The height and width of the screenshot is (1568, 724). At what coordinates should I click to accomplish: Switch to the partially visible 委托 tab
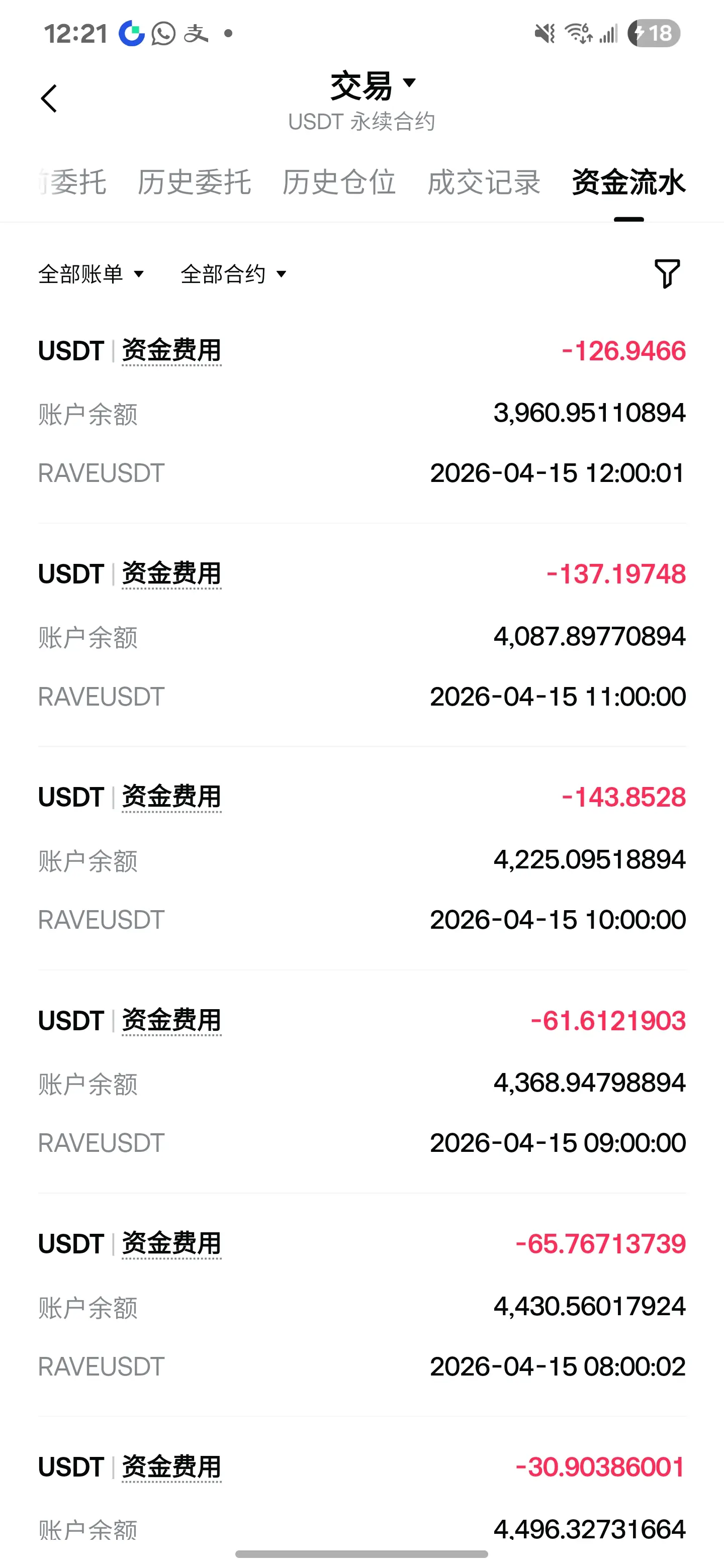click(73, 182)
